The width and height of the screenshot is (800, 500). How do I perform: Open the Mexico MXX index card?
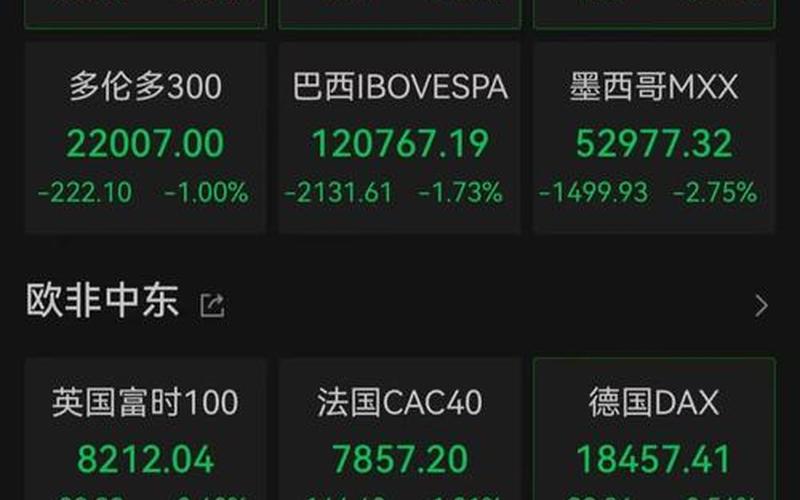(x=654, y=138)
